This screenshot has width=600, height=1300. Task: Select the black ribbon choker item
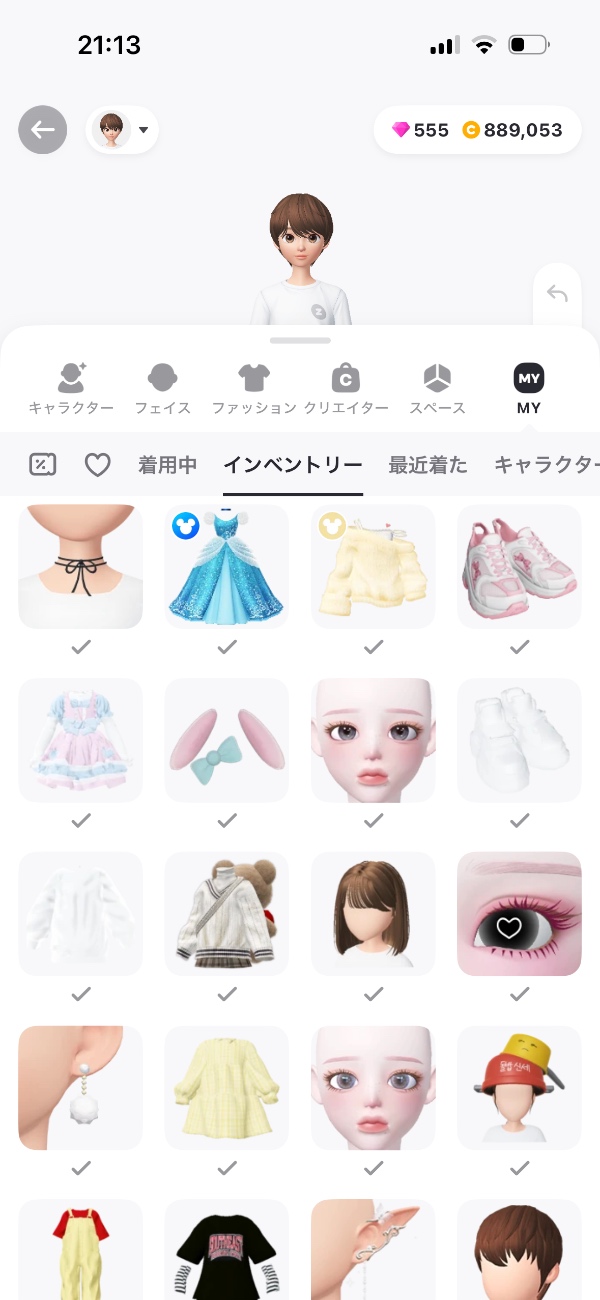[81, 567]
